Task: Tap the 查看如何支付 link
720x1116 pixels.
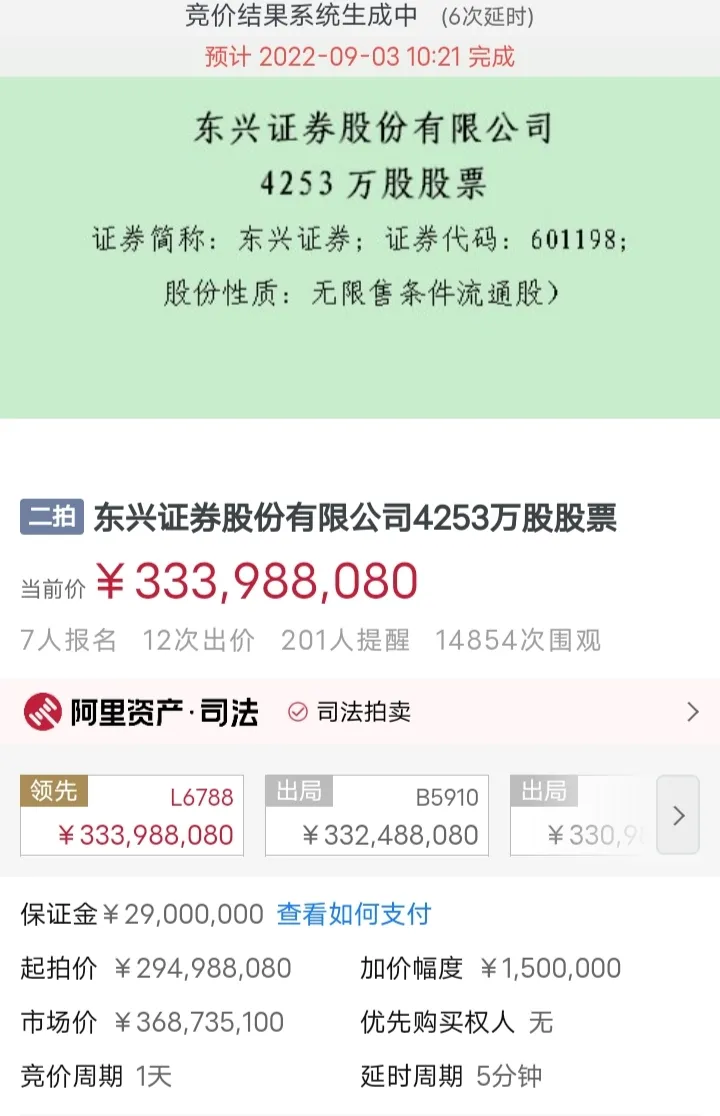Action: tap(354, 914)
